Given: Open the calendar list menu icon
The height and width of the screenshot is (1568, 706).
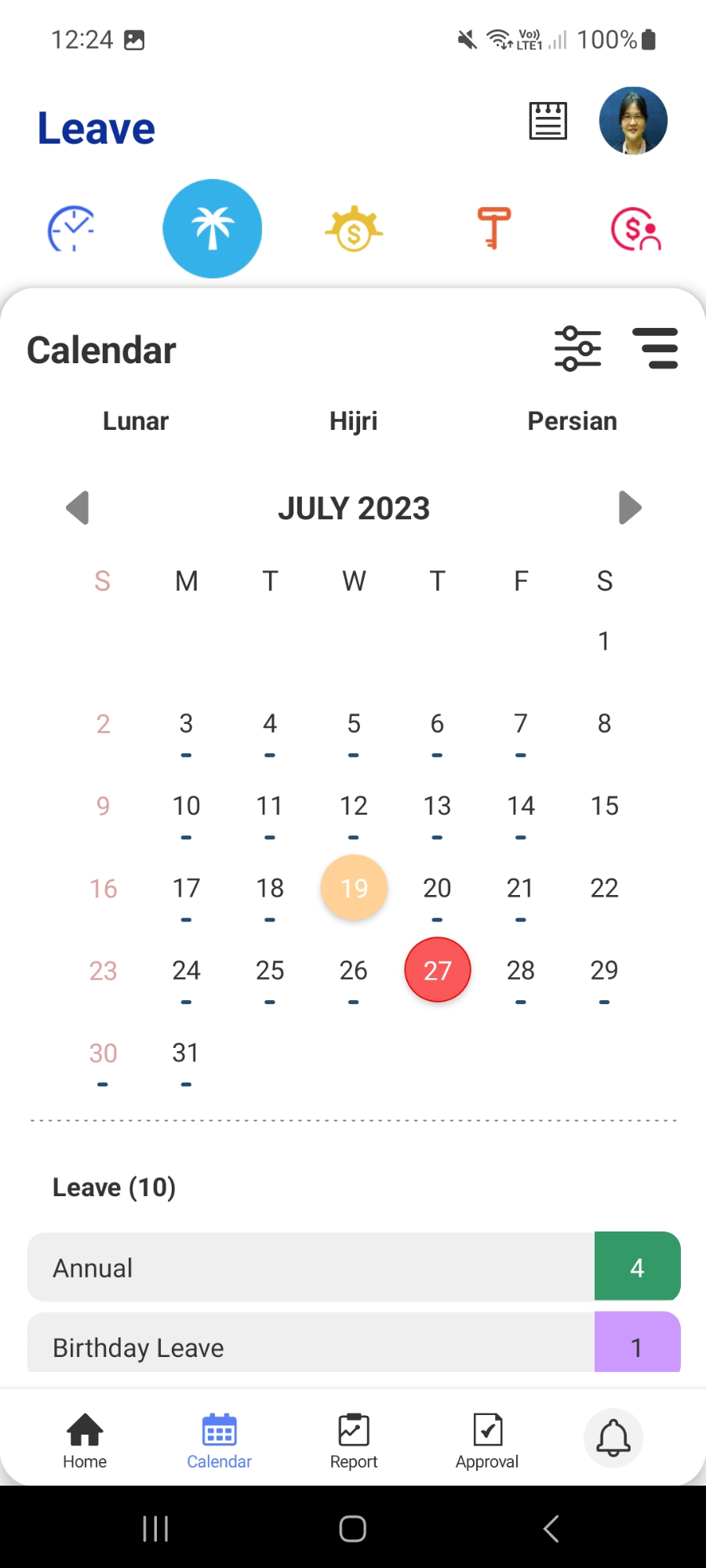Looking at the screenshot, I should click(655, 348).
